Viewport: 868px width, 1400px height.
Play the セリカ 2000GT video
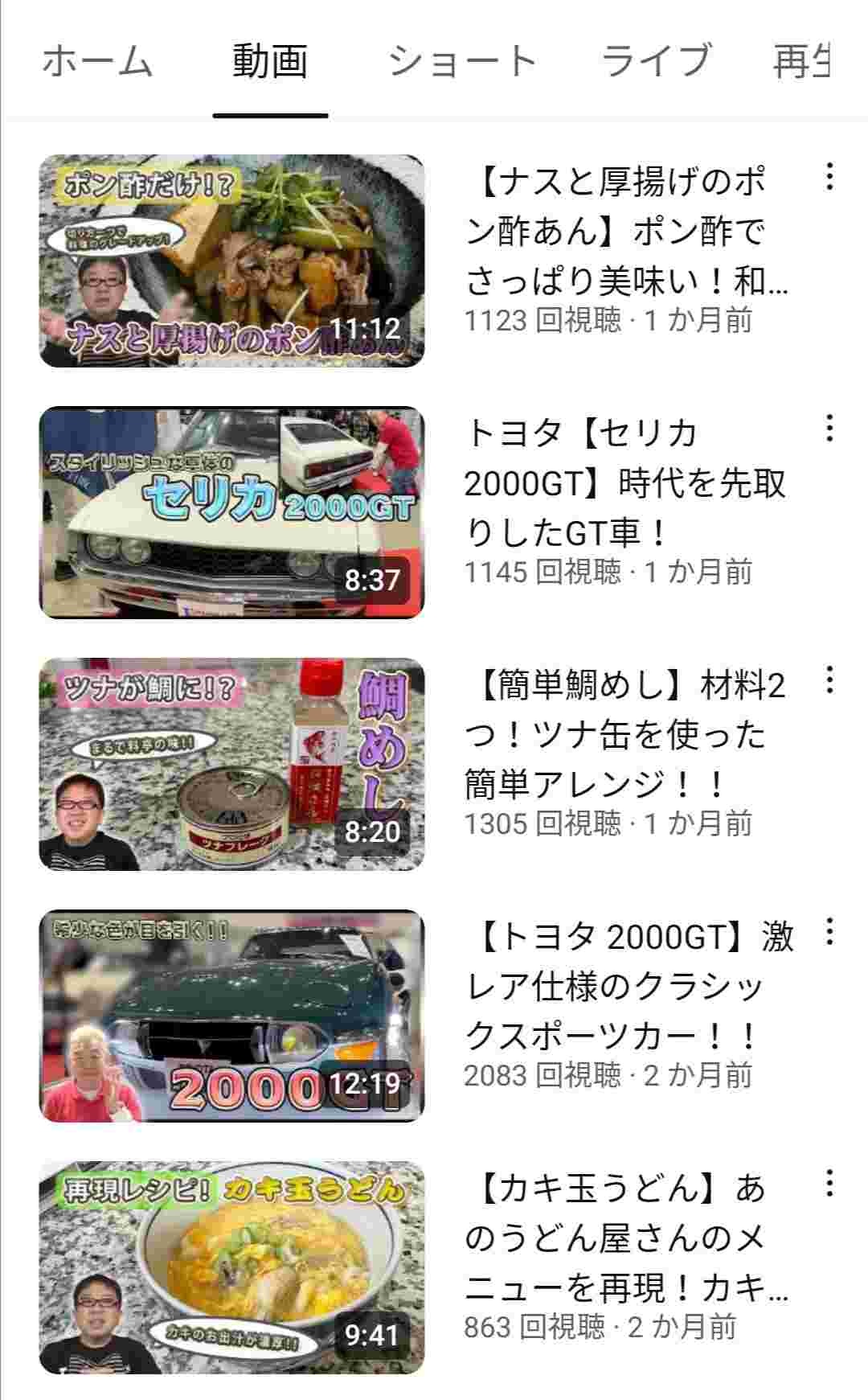[x=231, y=512]
